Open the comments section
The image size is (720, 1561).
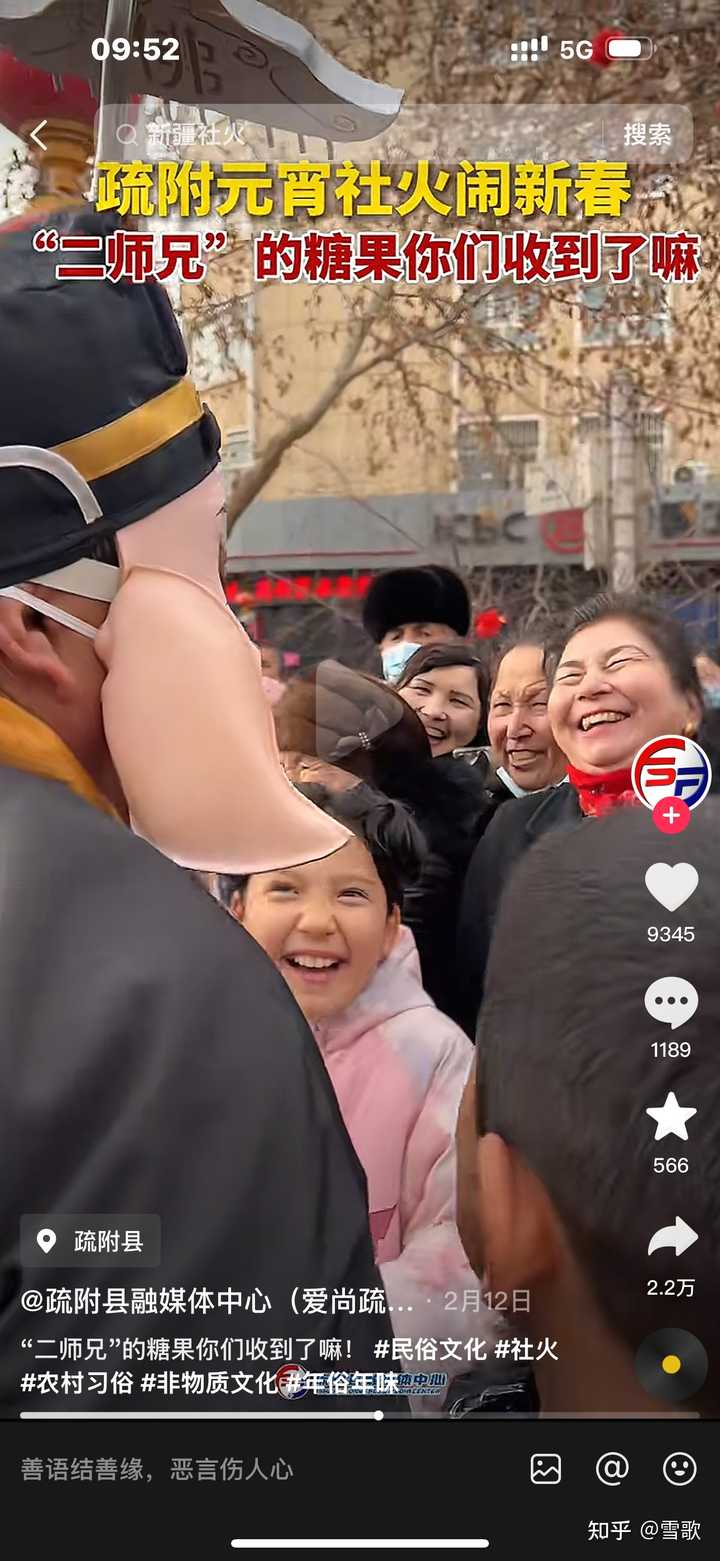[671, 1003]
